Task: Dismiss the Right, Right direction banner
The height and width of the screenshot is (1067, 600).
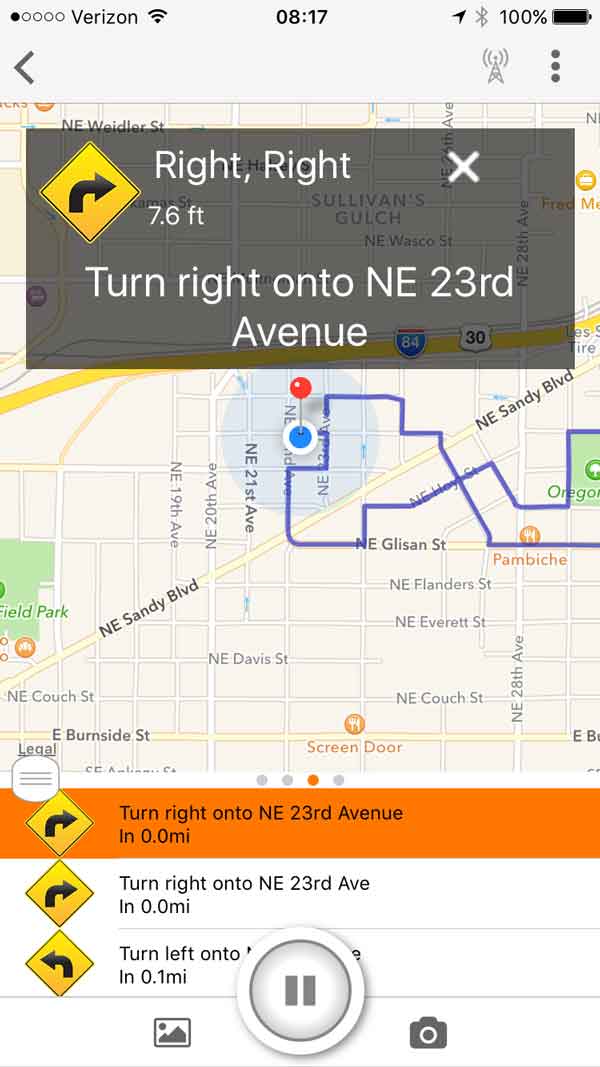Action: point(464,167)
